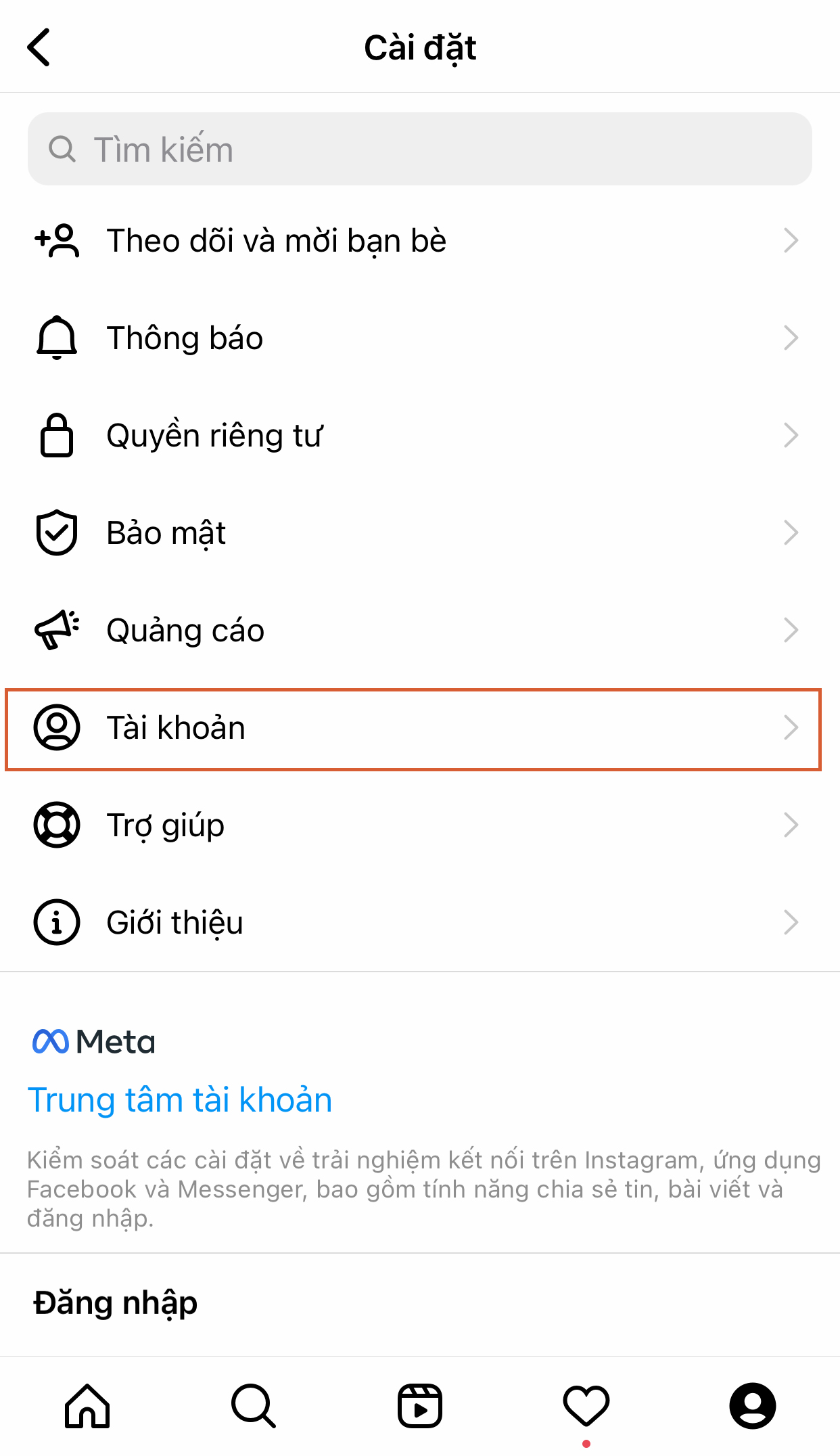Open Quyền riêng tư settings

[420, 436]
